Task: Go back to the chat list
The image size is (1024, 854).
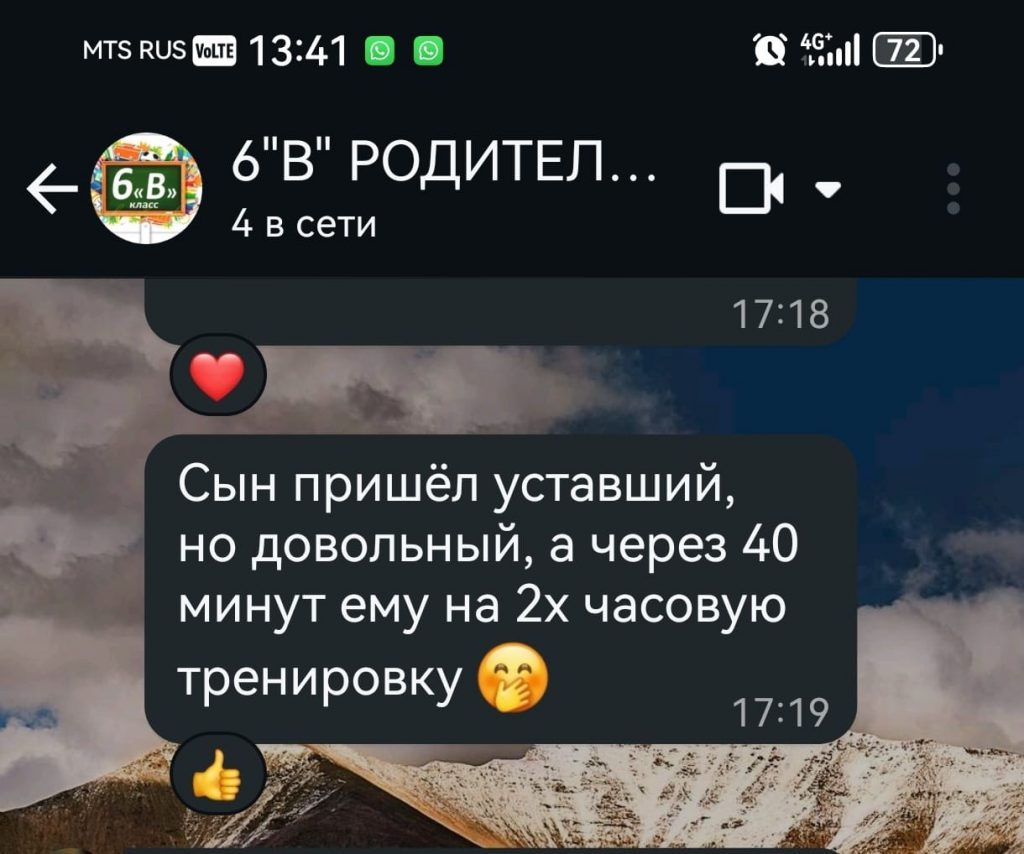Action: [x=50, y=191]
